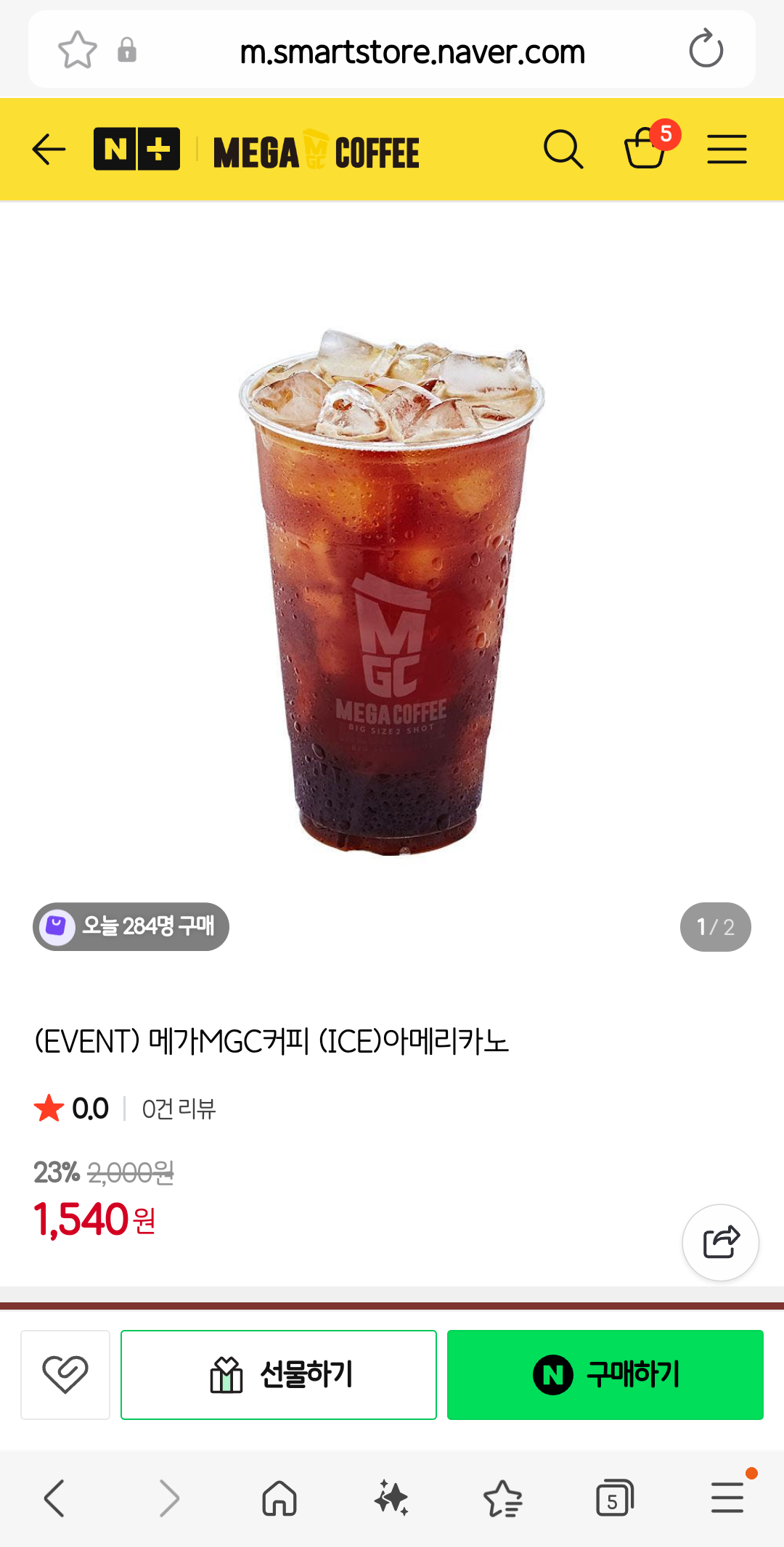Tap the 1/2 image counter badge
This screenshot has width=784, height=1547.
tap(716, 927)
